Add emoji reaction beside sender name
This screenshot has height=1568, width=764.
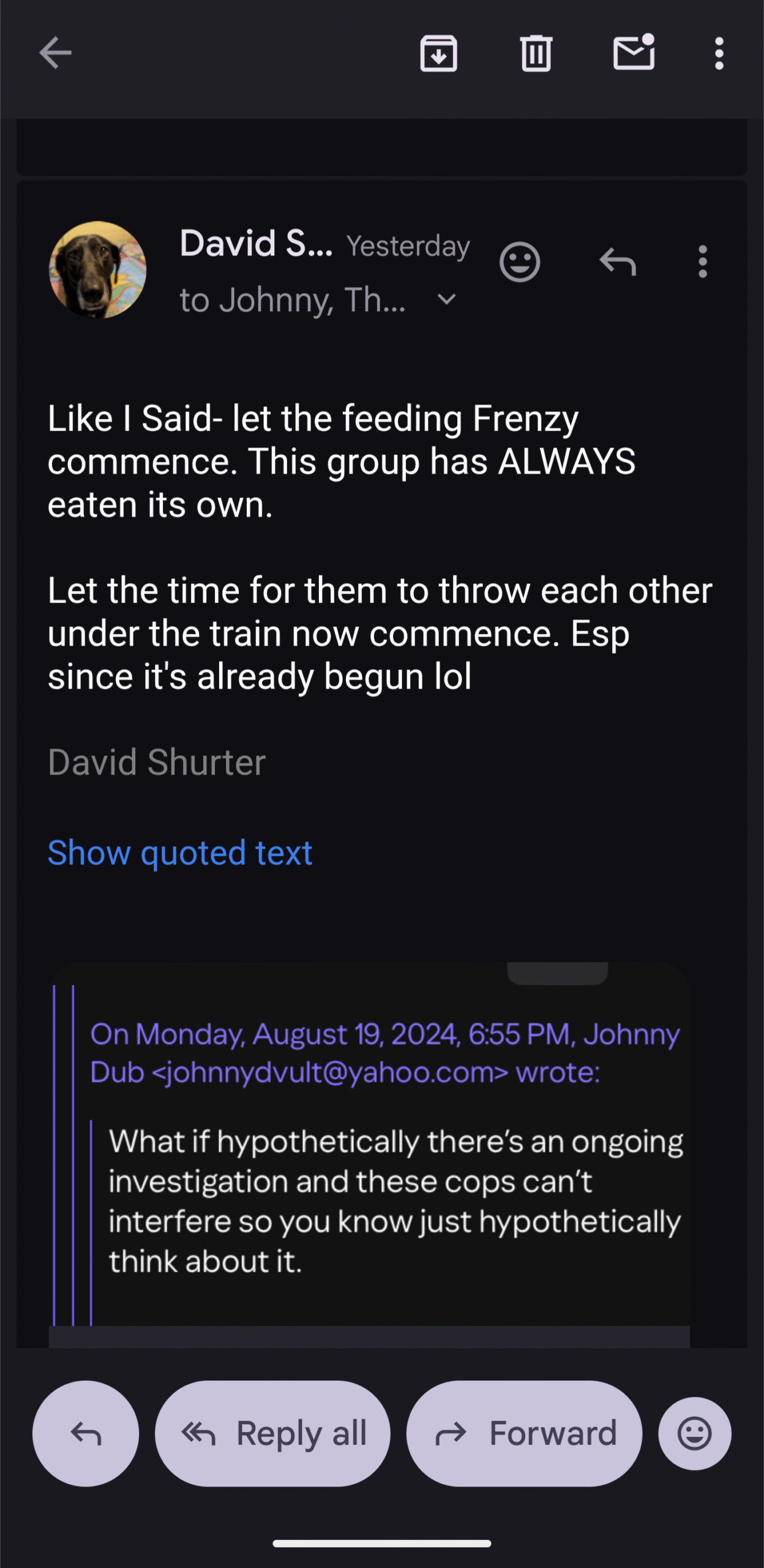coord(520,262)
